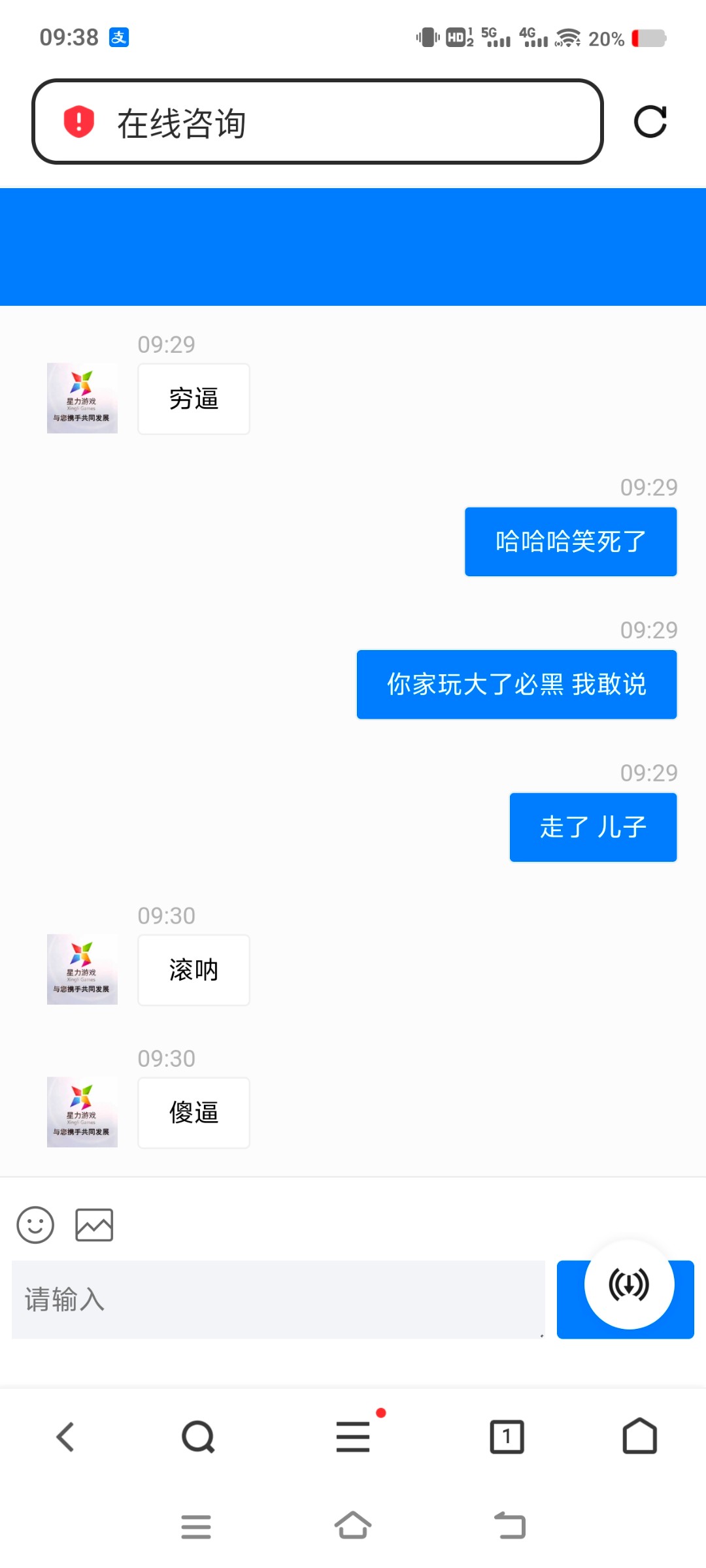Select the 哈哈哈笑死了 chat bubble

pyautogui.click(x=570, y=541)
